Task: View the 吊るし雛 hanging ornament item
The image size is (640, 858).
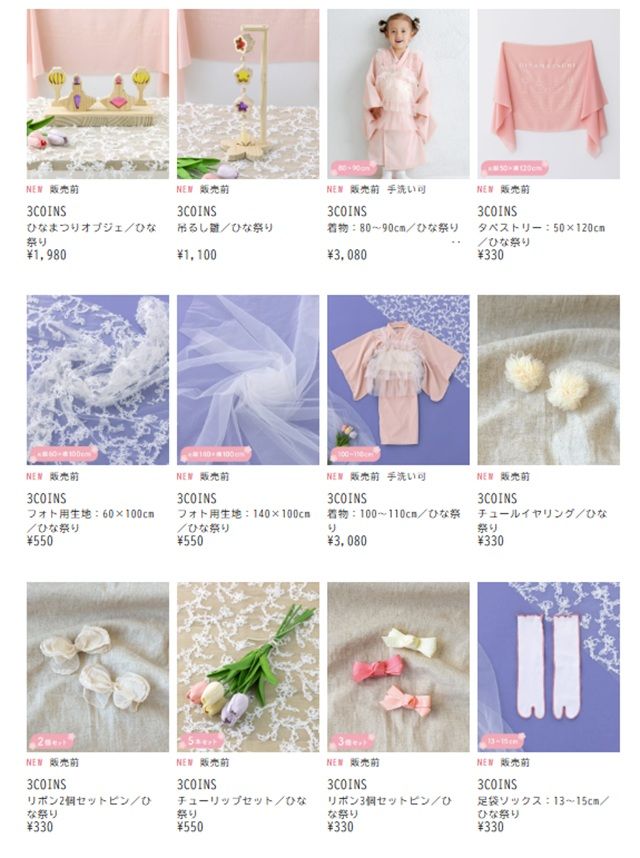Action: 248,94
